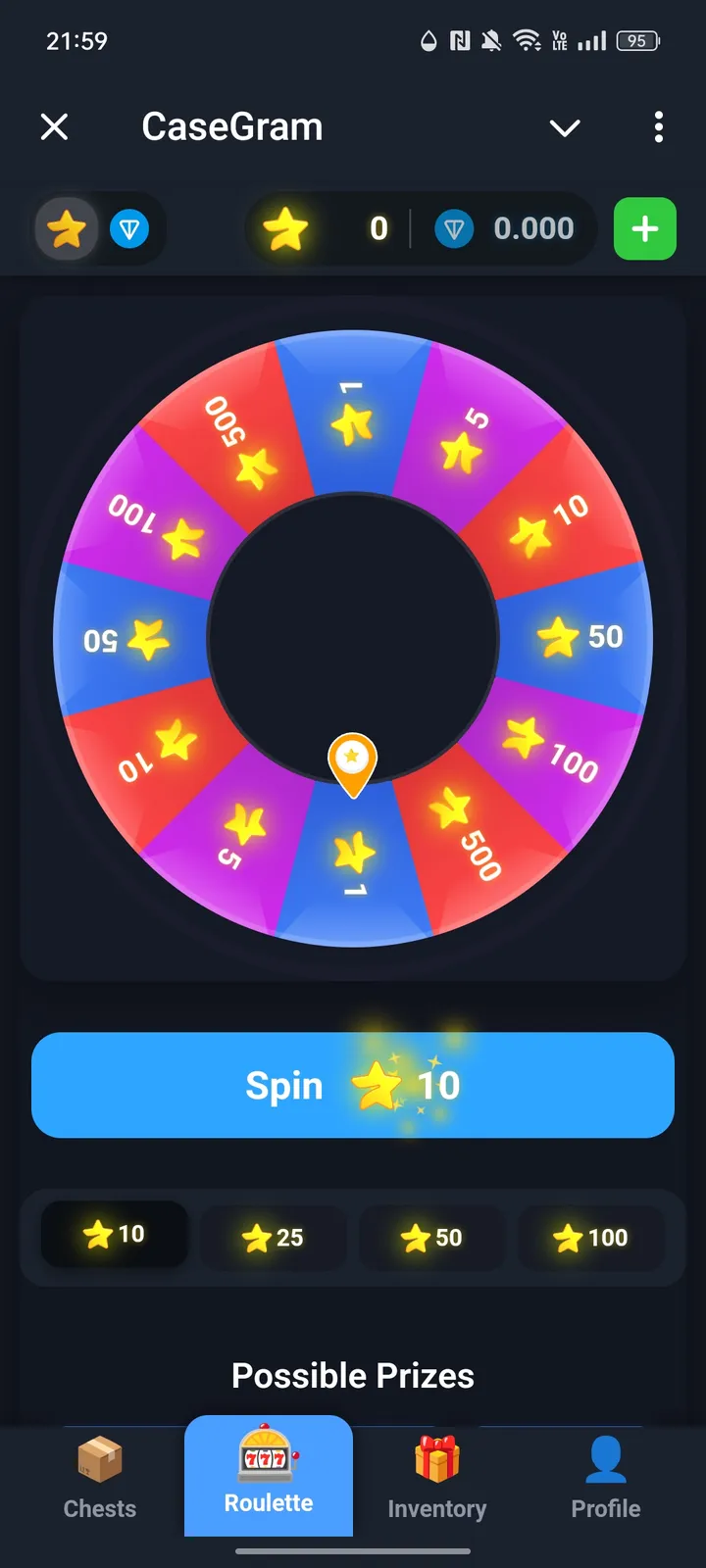Expand the dropdown chevron in header
Viewport: 706px width, 1568px height.
point(565,127)
